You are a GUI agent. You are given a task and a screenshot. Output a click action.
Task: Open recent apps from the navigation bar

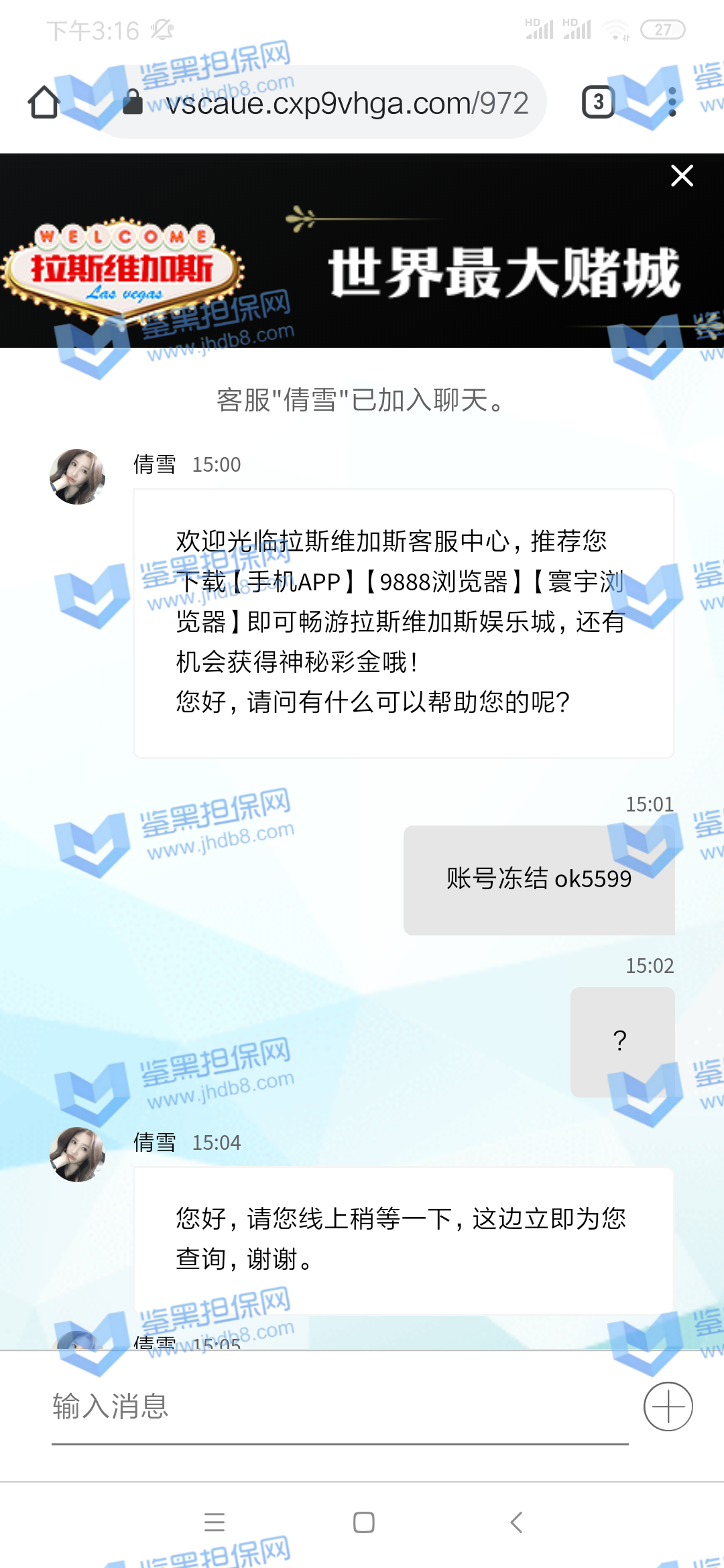click(215, 1522)
